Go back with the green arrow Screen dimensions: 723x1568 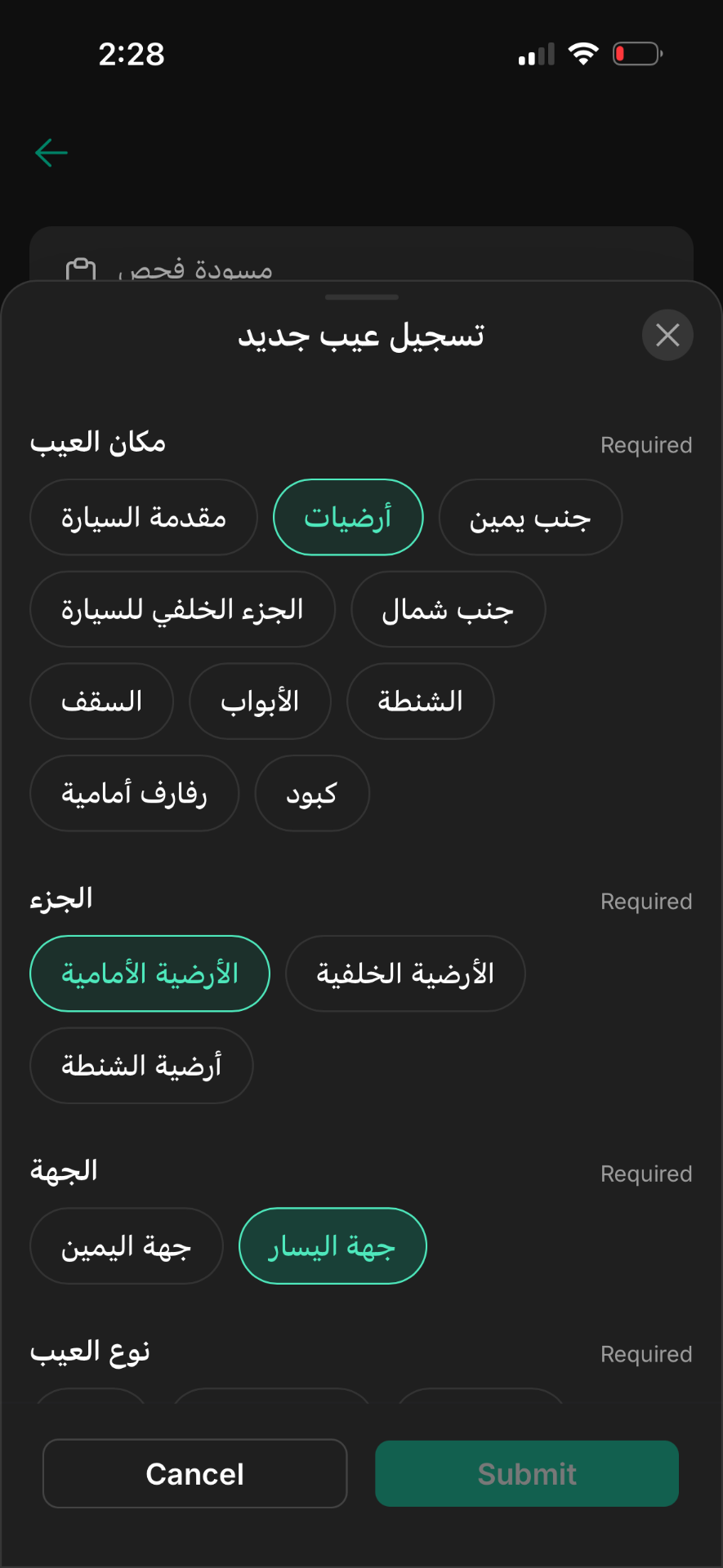51,153
